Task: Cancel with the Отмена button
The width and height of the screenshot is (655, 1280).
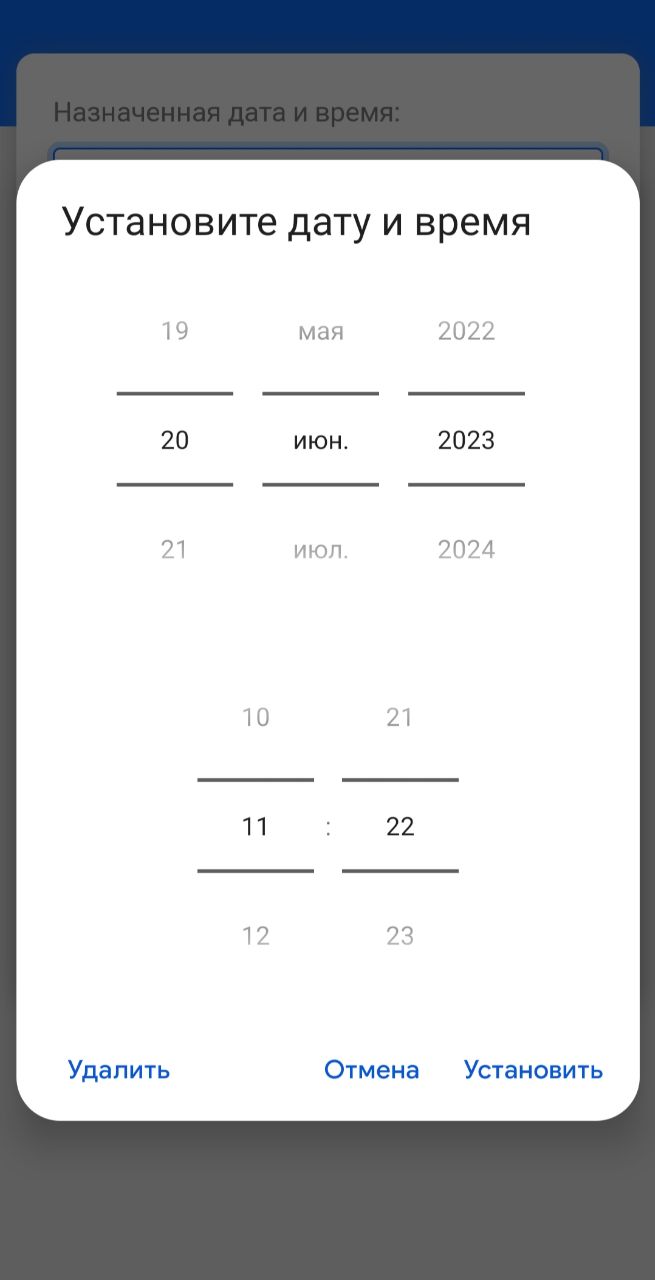Action: (371, 1070)
